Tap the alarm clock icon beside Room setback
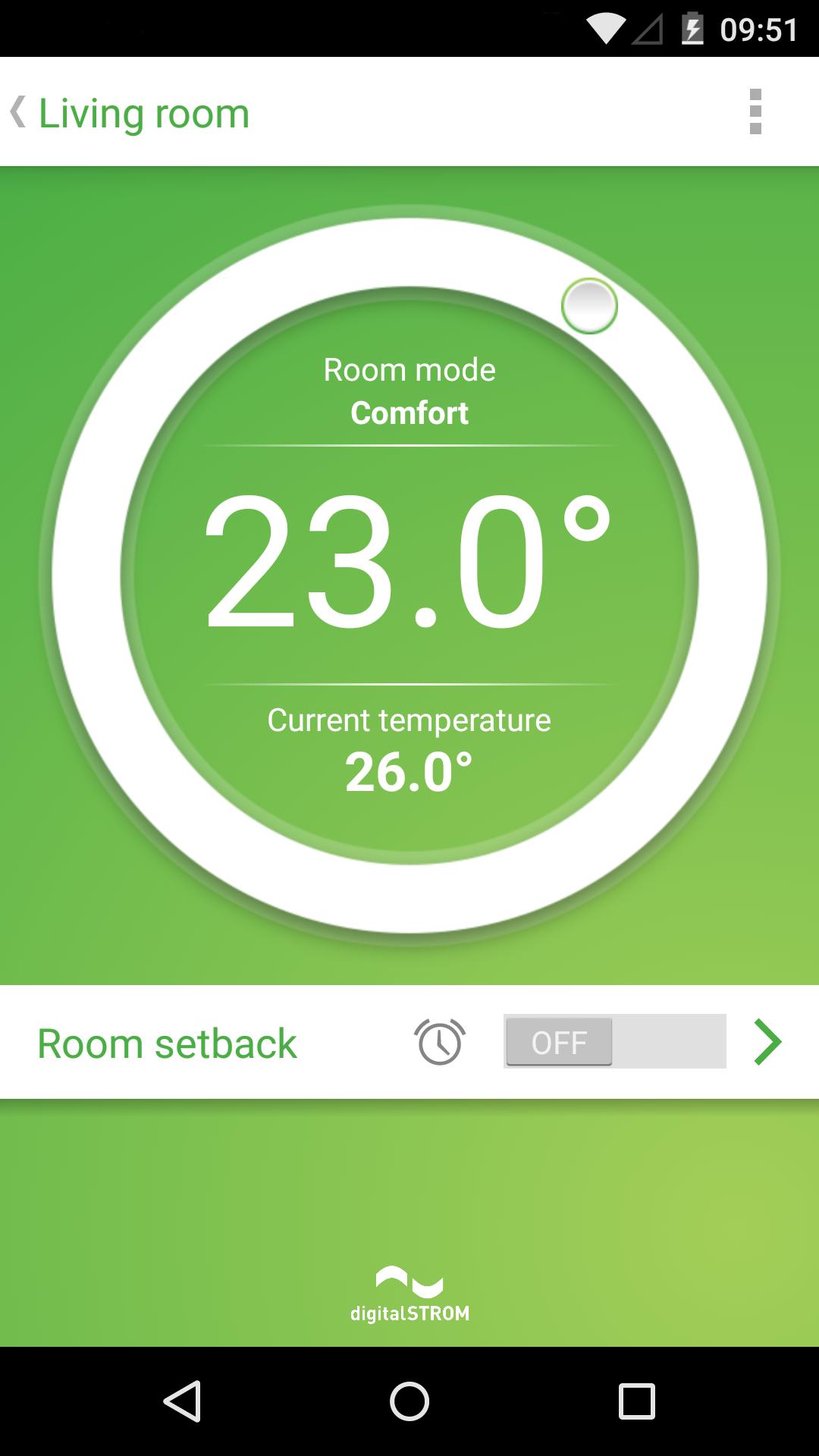The image size is (819, 1456). tap(438, 1042)
